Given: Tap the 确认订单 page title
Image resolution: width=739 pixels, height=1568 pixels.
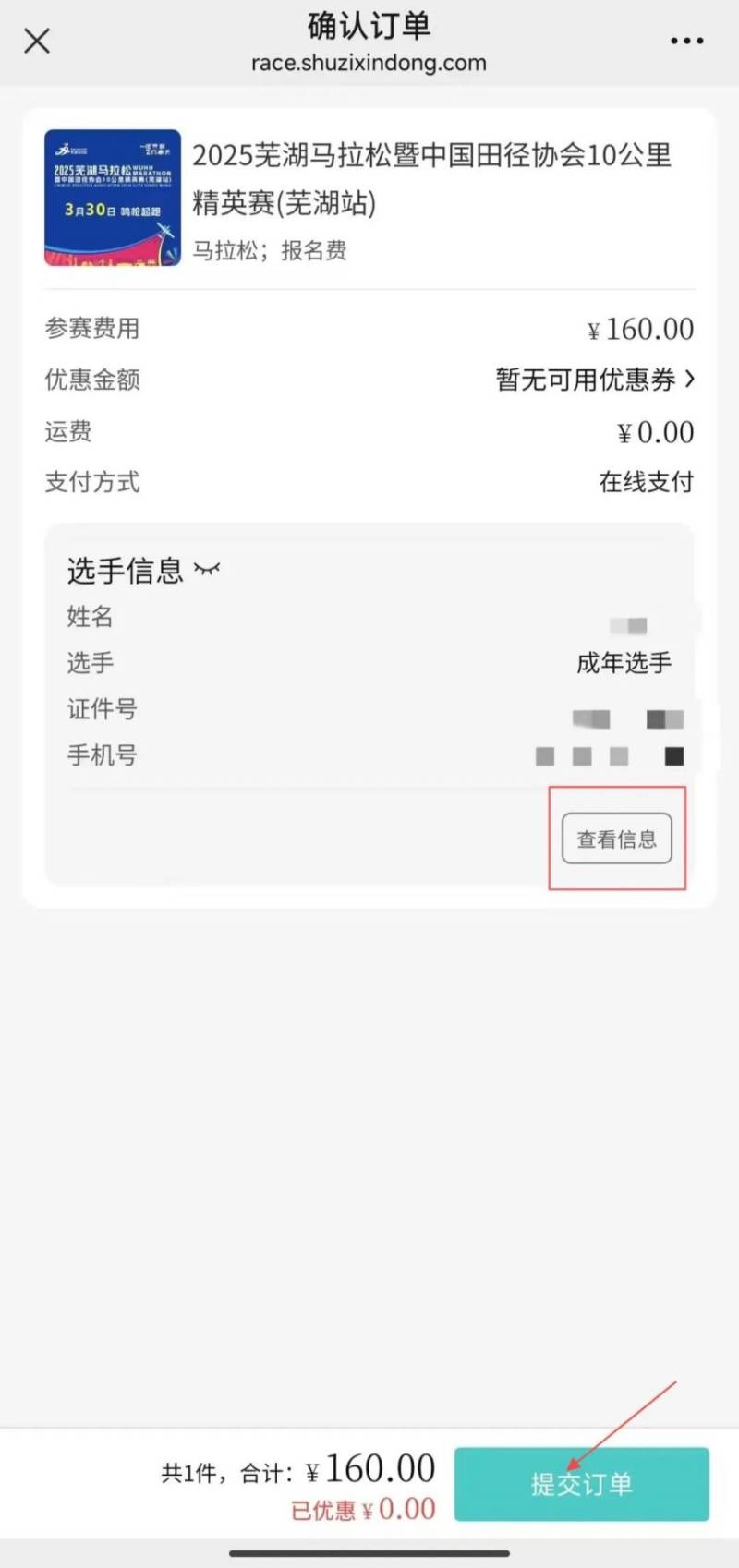Looking at the screenshot, I should [369, 26].
